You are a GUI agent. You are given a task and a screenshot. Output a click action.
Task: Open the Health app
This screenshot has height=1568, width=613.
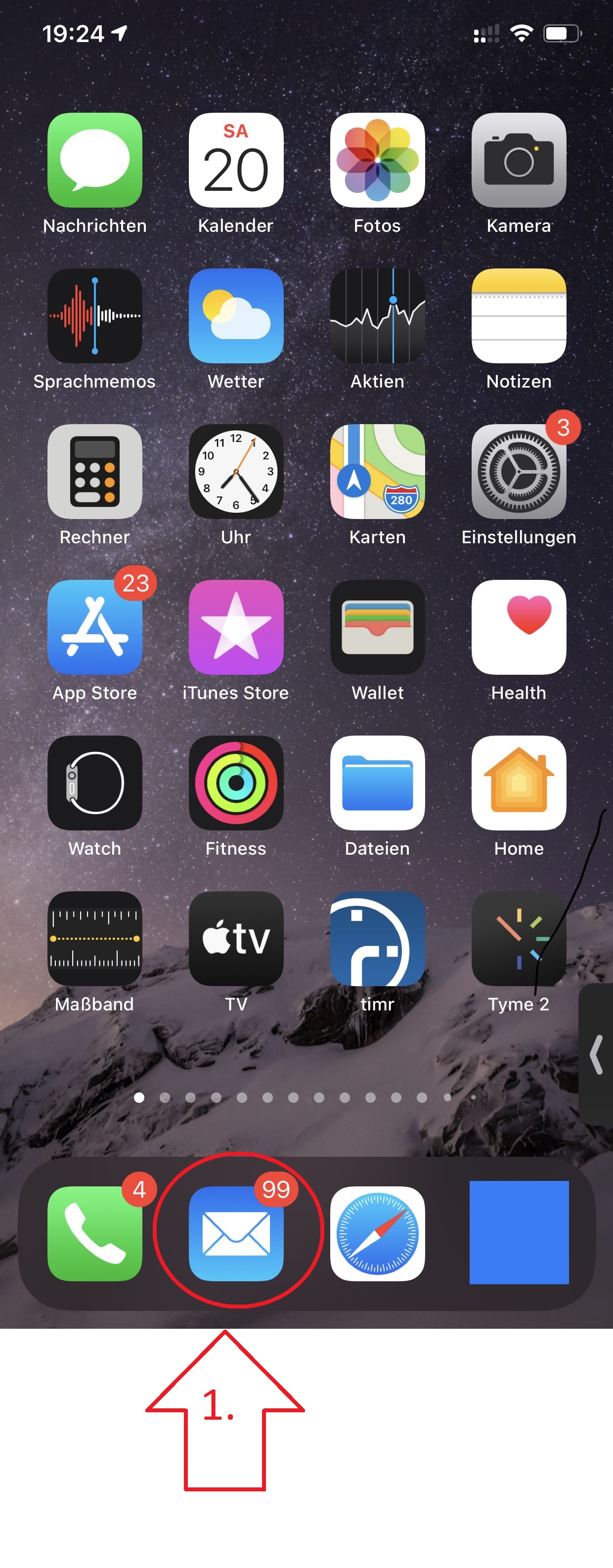coord(518,627)
